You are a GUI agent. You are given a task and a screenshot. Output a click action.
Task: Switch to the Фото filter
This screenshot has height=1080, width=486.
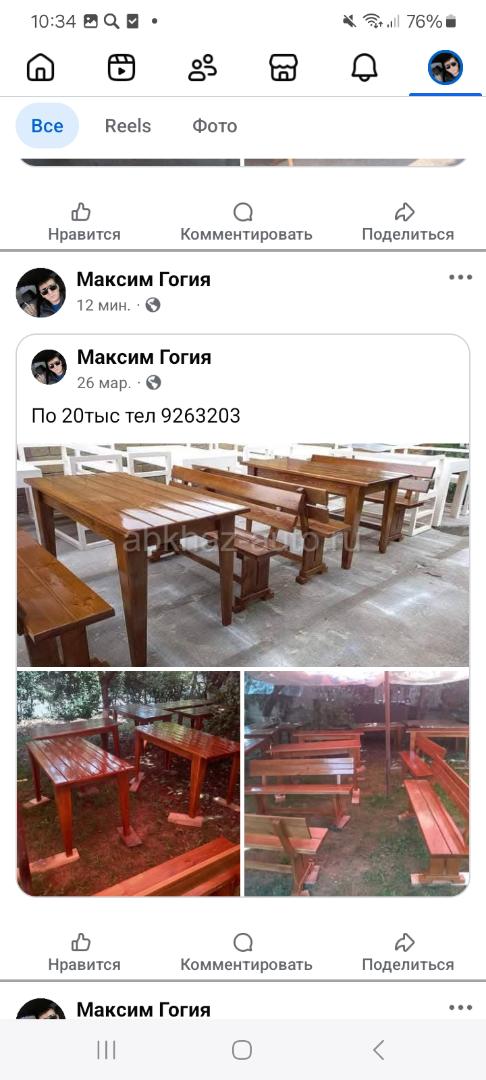pos(215,126)
